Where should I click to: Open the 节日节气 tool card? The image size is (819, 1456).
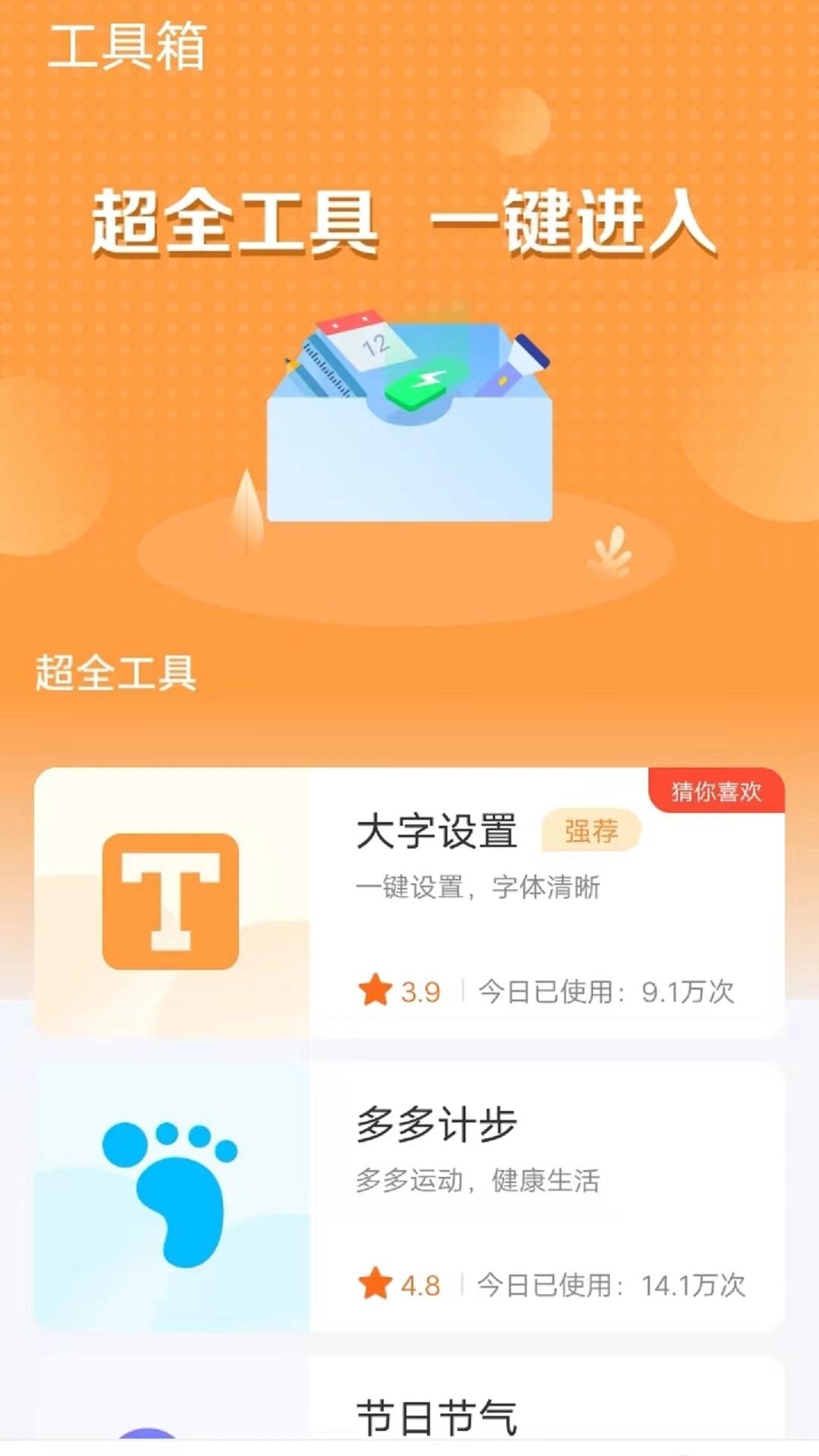437,1415
